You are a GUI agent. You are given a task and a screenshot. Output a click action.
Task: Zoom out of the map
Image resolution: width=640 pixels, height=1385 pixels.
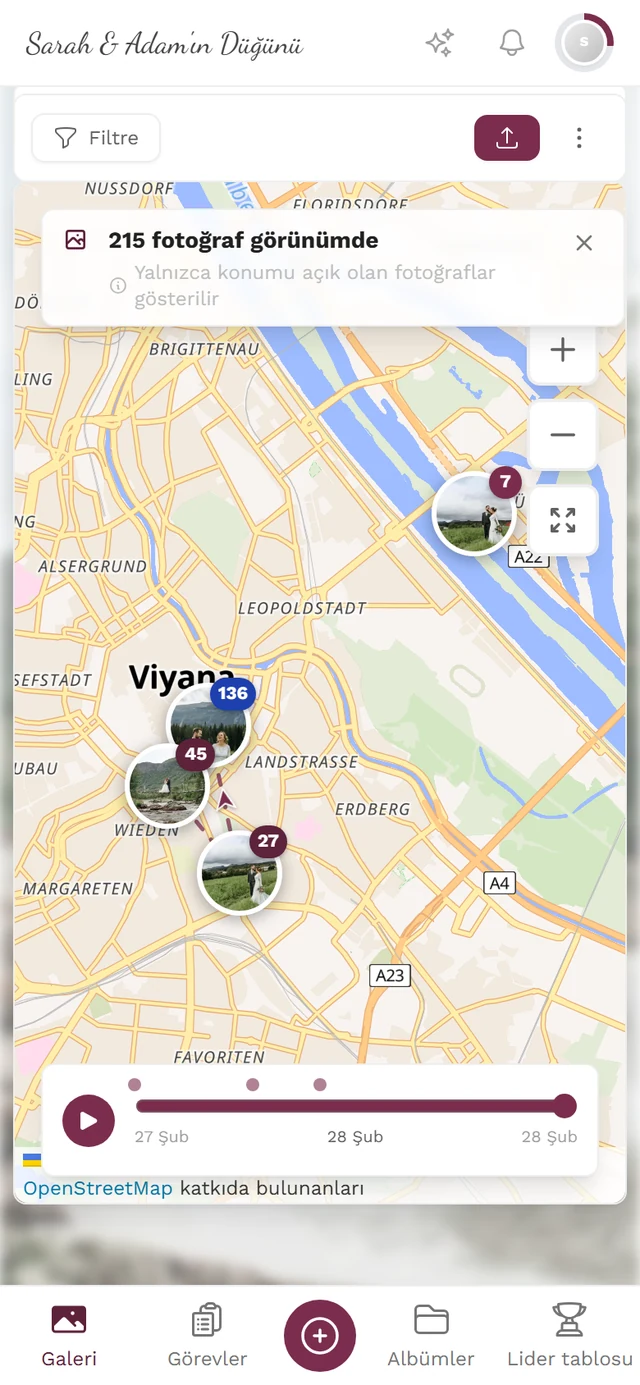[563, 435]
